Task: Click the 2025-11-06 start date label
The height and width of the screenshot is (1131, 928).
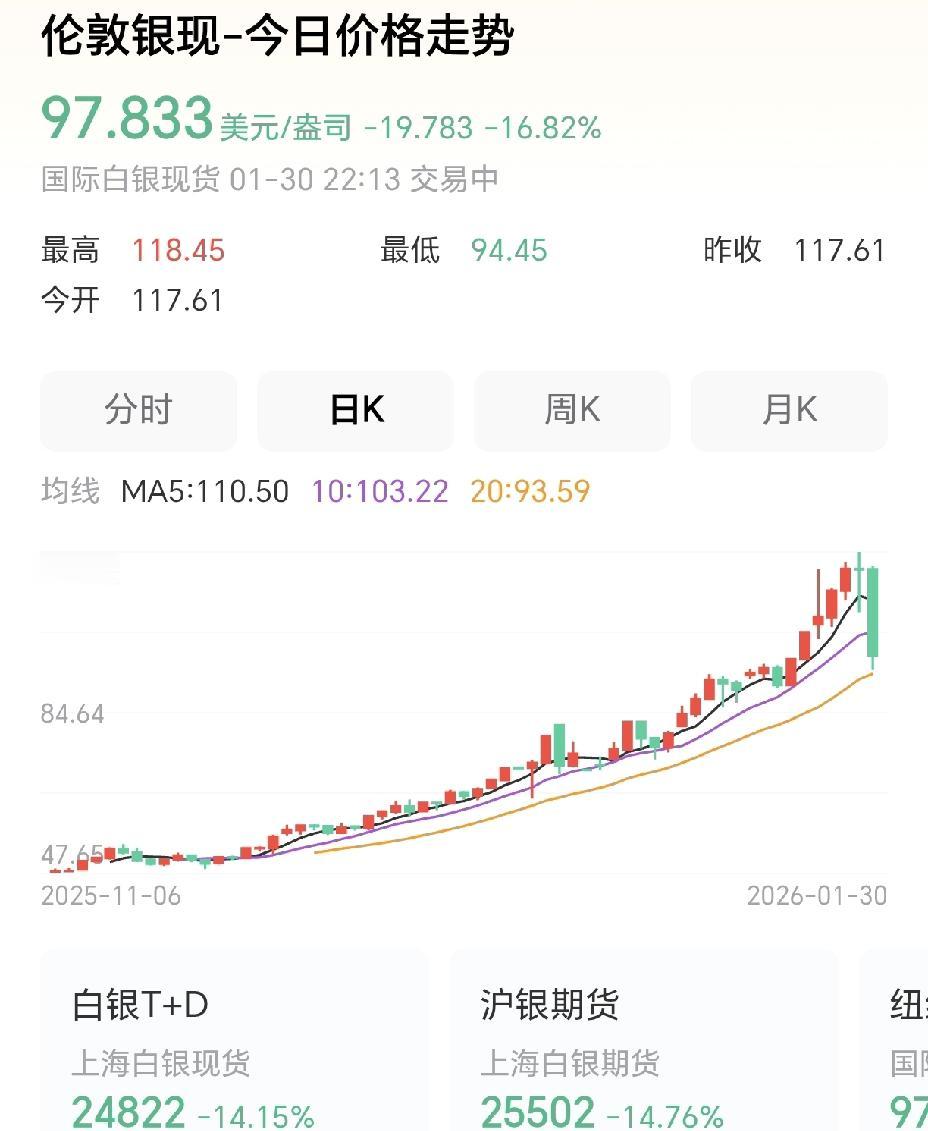Action: [x=112, y=897]
